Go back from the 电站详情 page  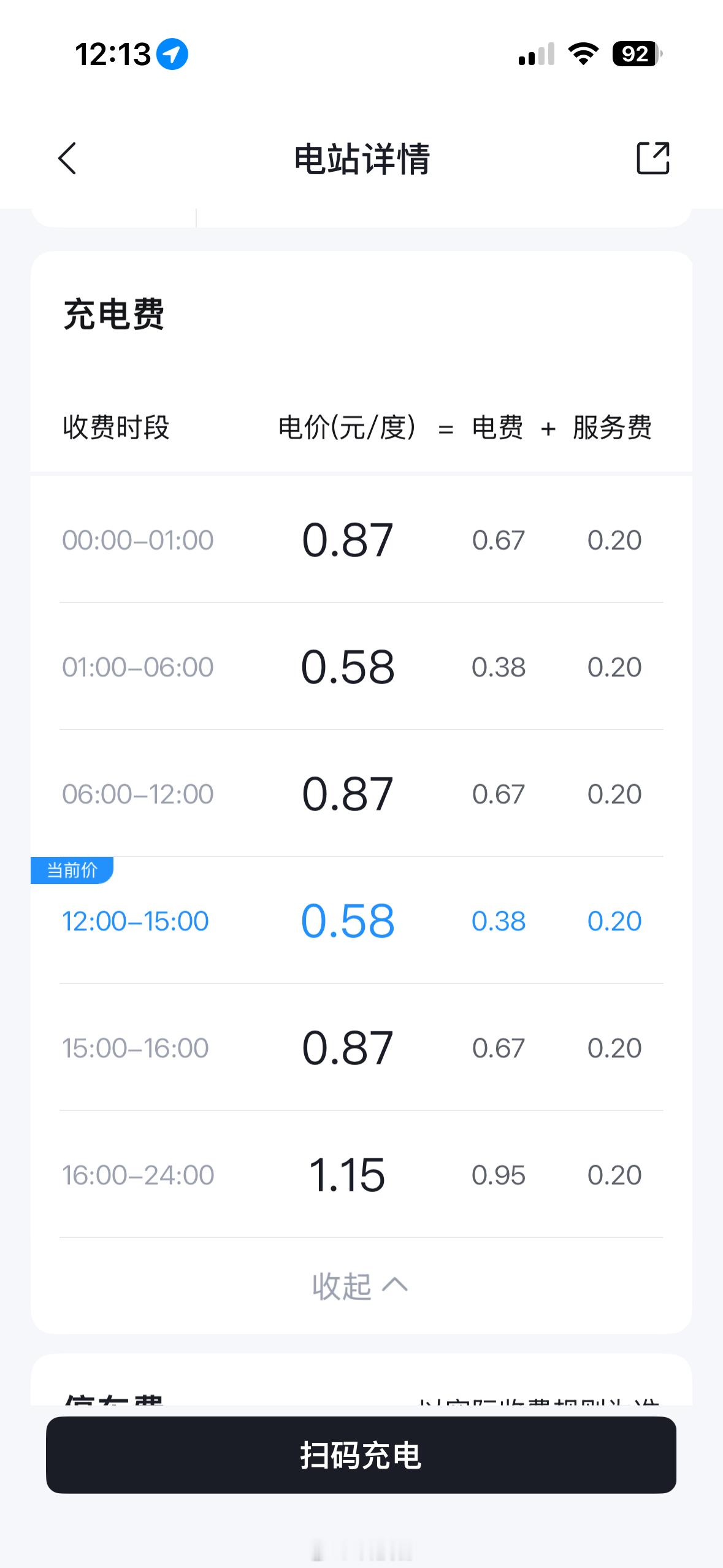tap(67, 158)
